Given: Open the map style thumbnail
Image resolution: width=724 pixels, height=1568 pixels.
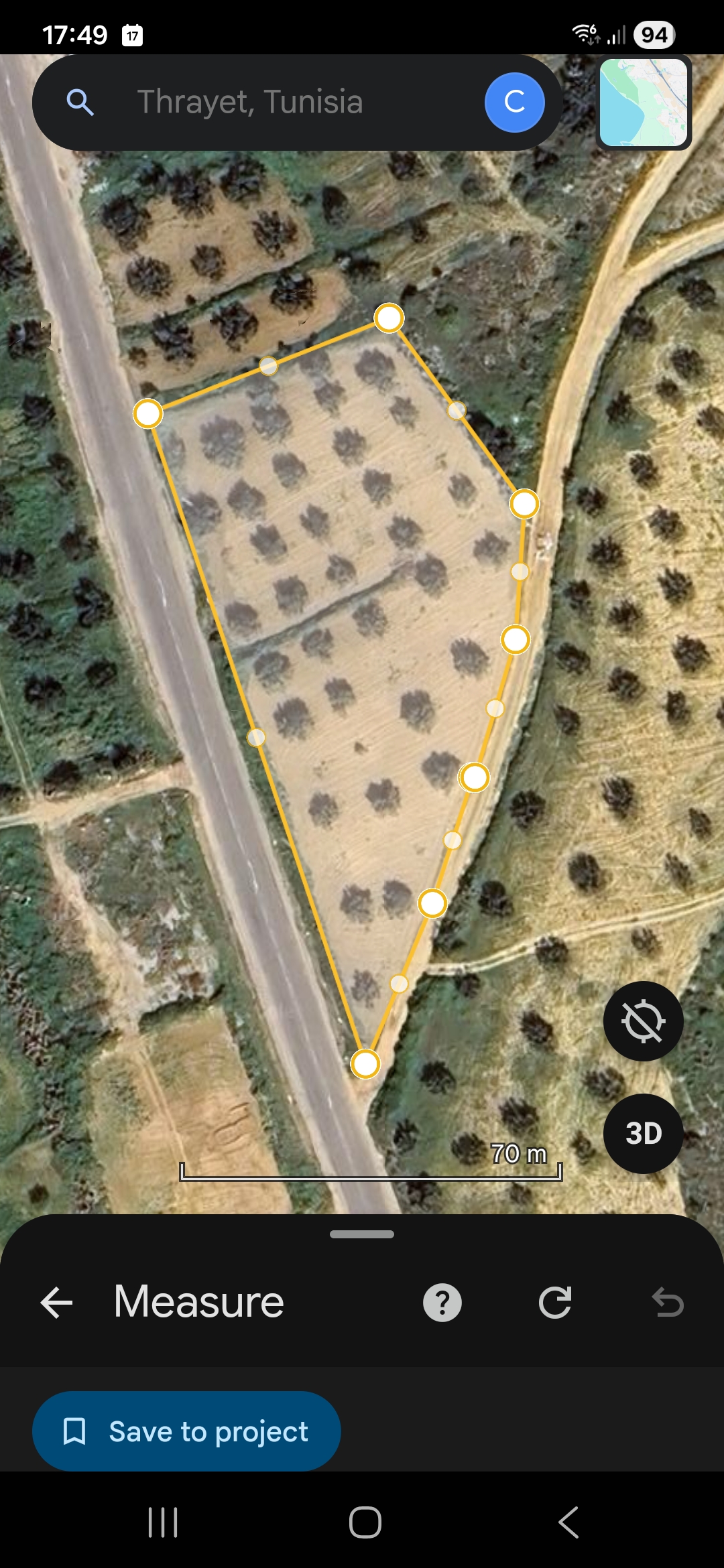Looking at the screenshot, I should [644, 103].
